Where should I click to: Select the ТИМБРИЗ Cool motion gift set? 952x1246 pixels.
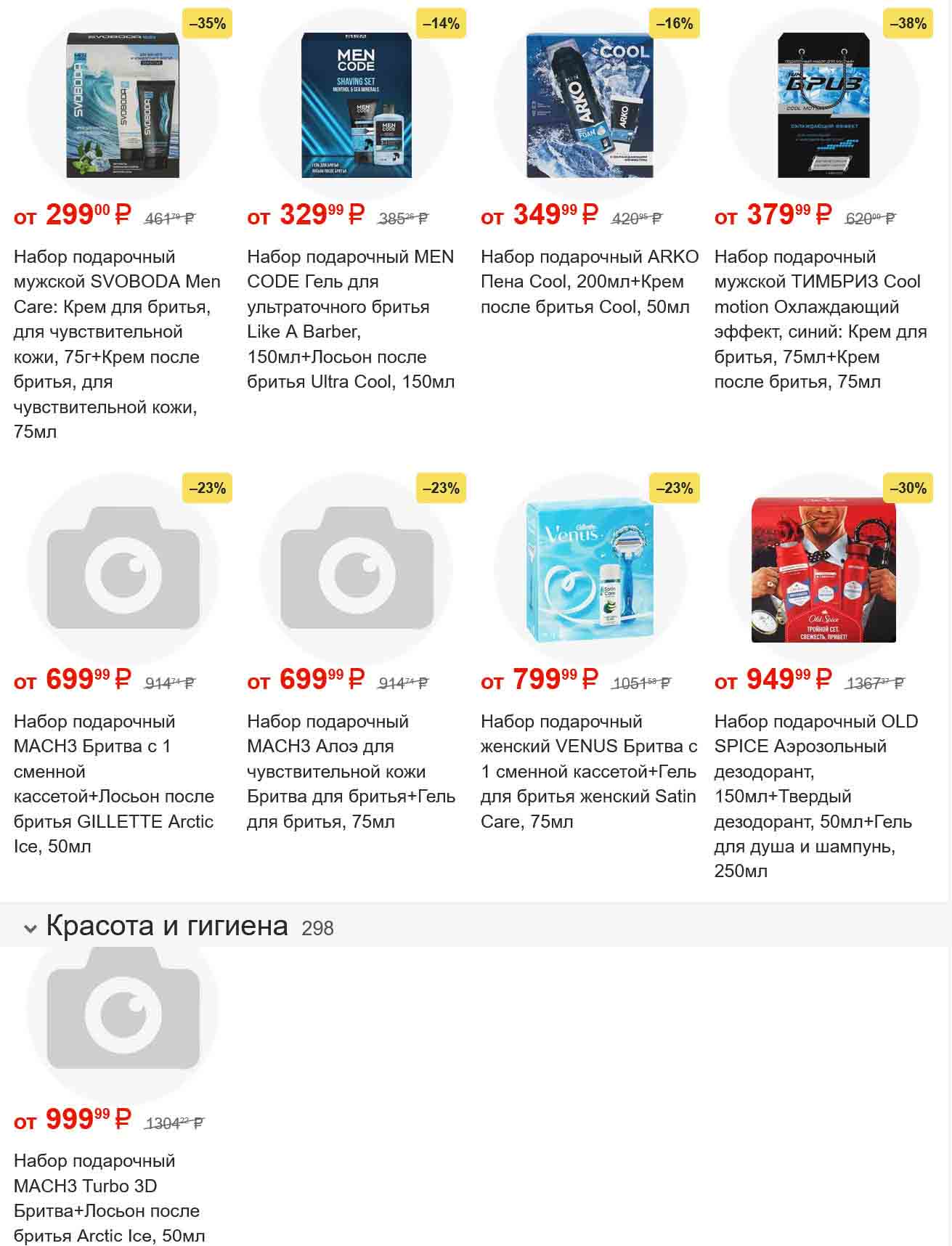tap(821, 319)
